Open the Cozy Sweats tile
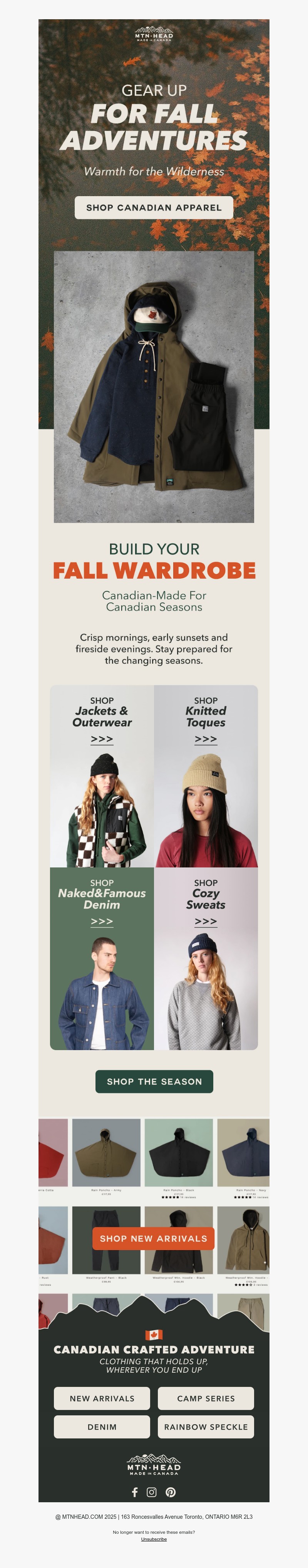 click(206, 958)
